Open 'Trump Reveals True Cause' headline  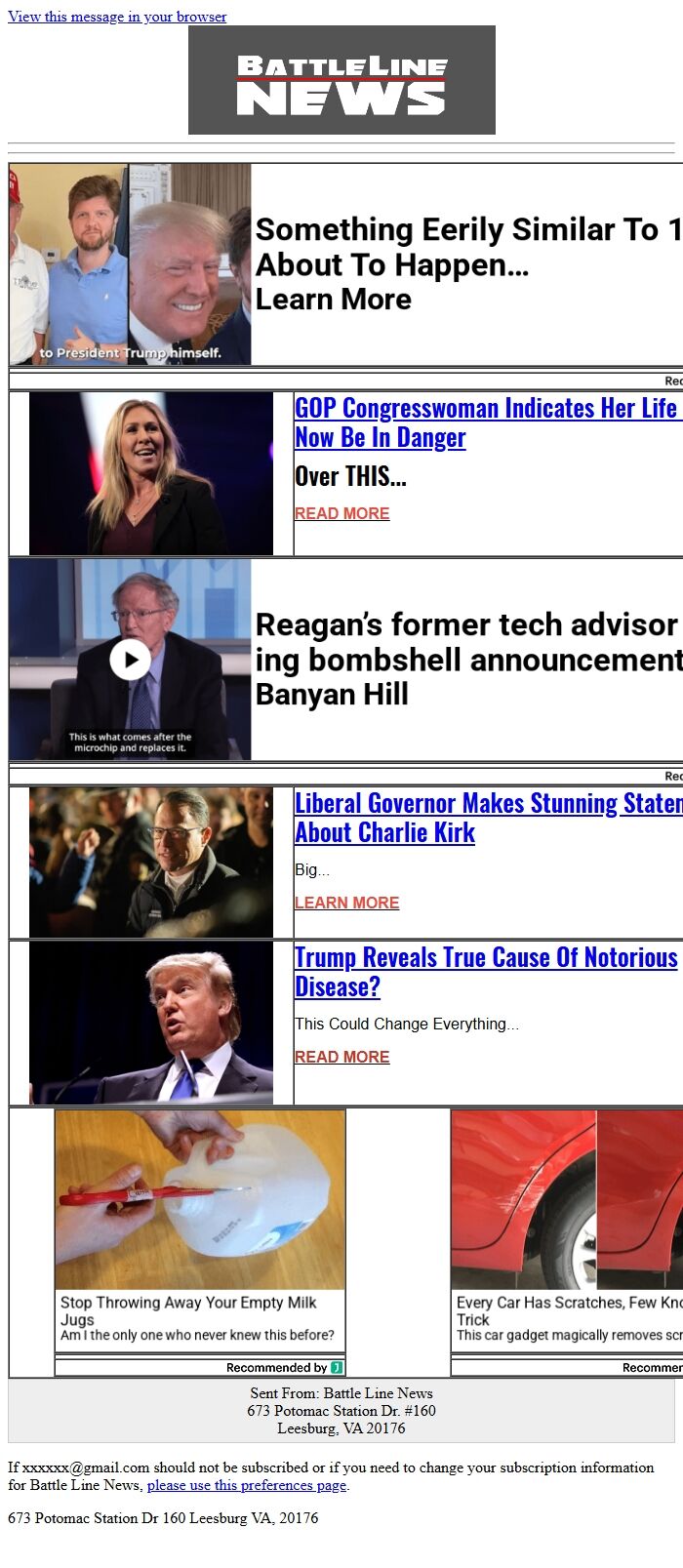coord(485,972)
